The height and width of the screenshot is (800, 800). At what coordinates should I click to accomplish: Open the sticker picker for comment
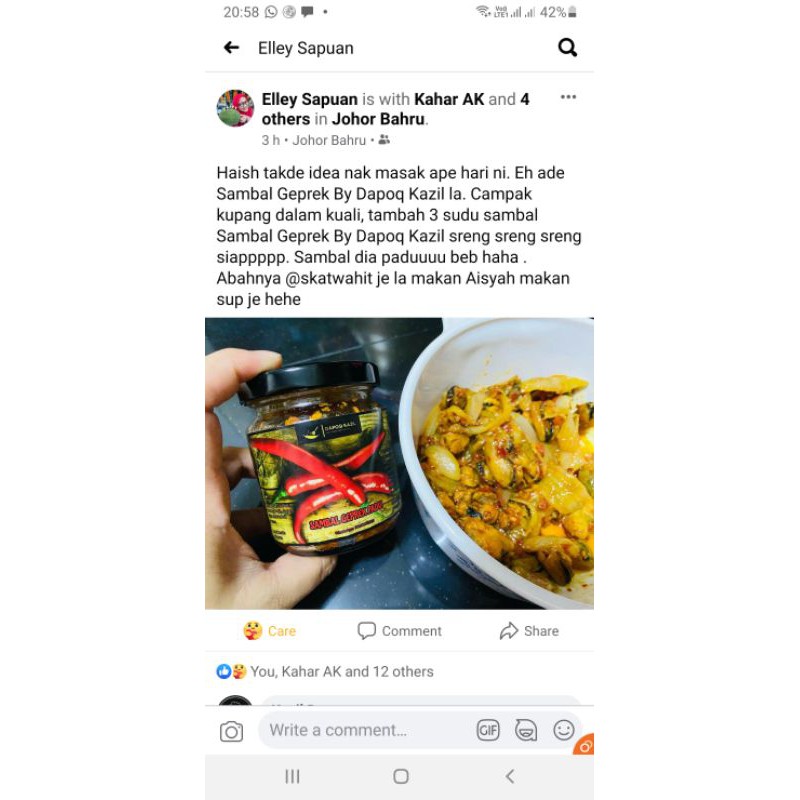click(x=526, y=730)
